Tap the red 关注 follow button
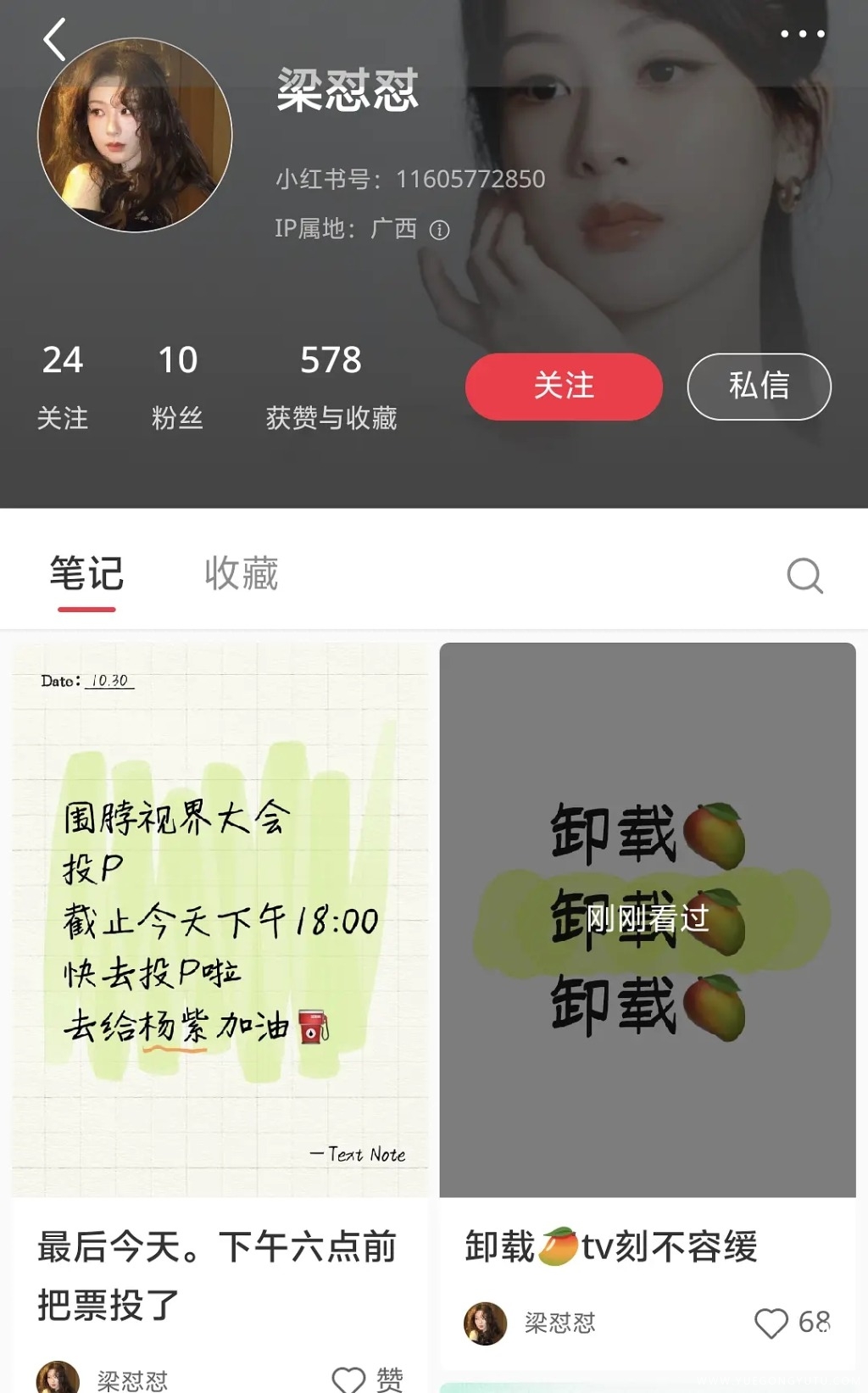868x1393 pixels. coord(564,387)
